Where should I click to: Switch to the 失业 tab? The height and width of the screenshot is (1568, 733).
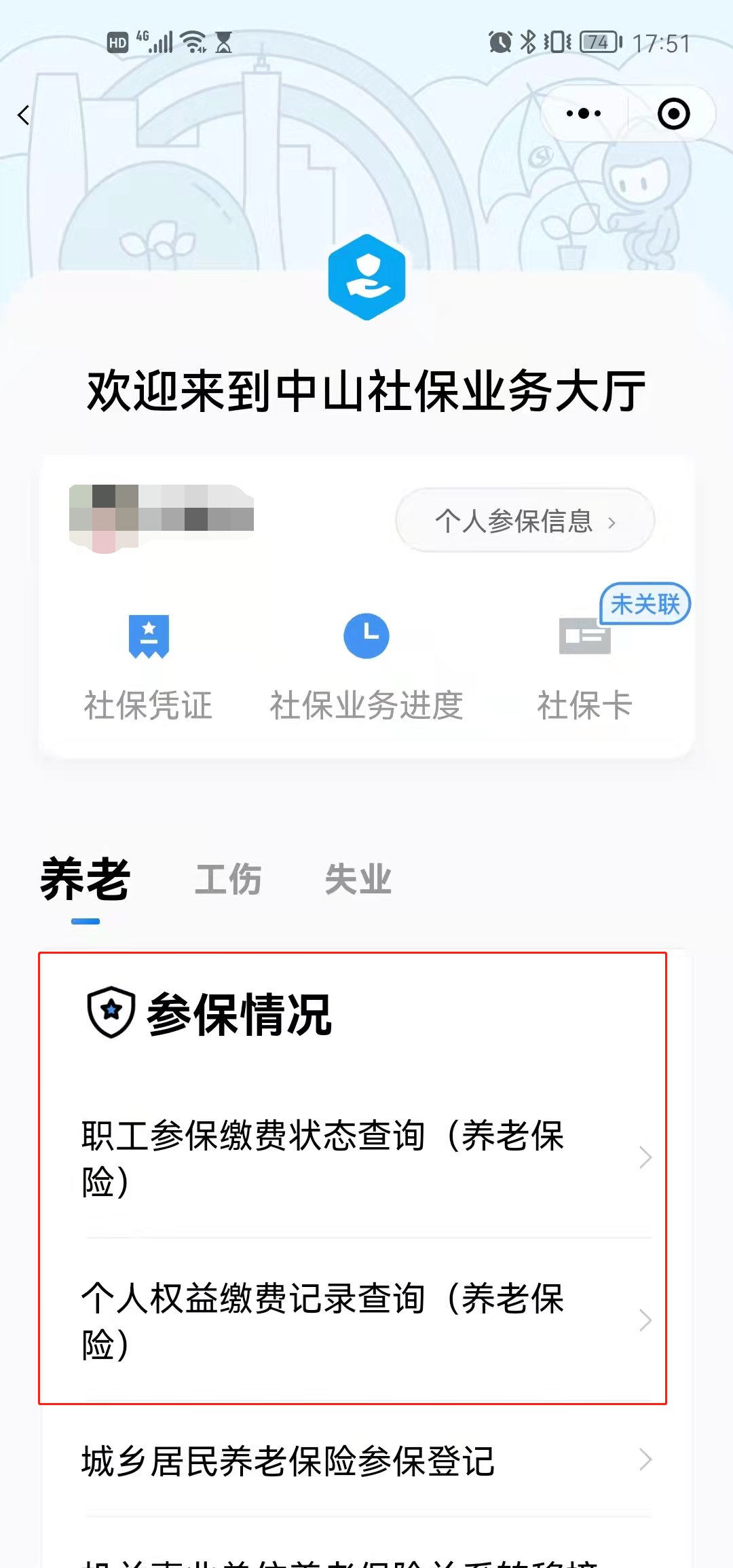pos(358,880)
